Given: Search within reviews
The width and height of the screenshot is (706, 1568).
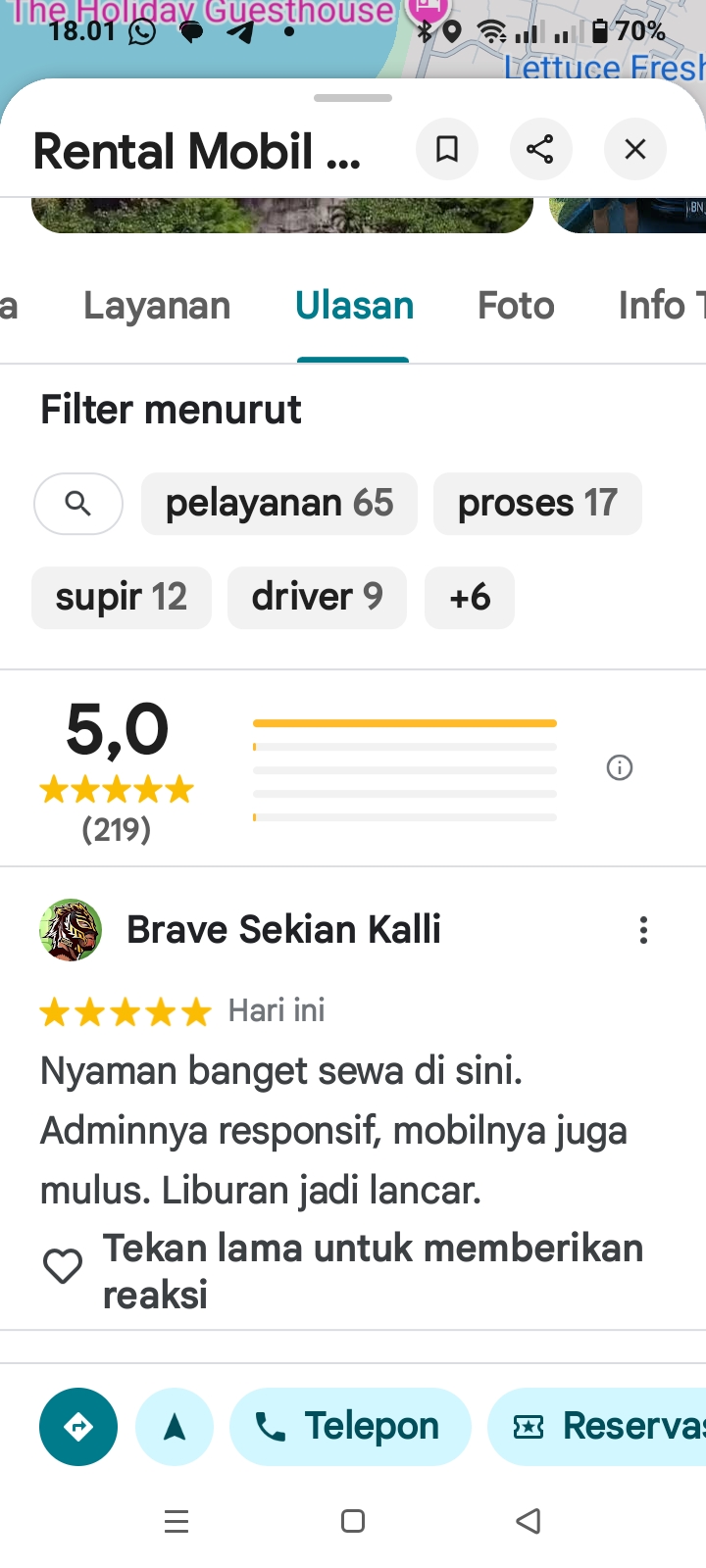Looking at the screenshot, I should click(78, 504).
